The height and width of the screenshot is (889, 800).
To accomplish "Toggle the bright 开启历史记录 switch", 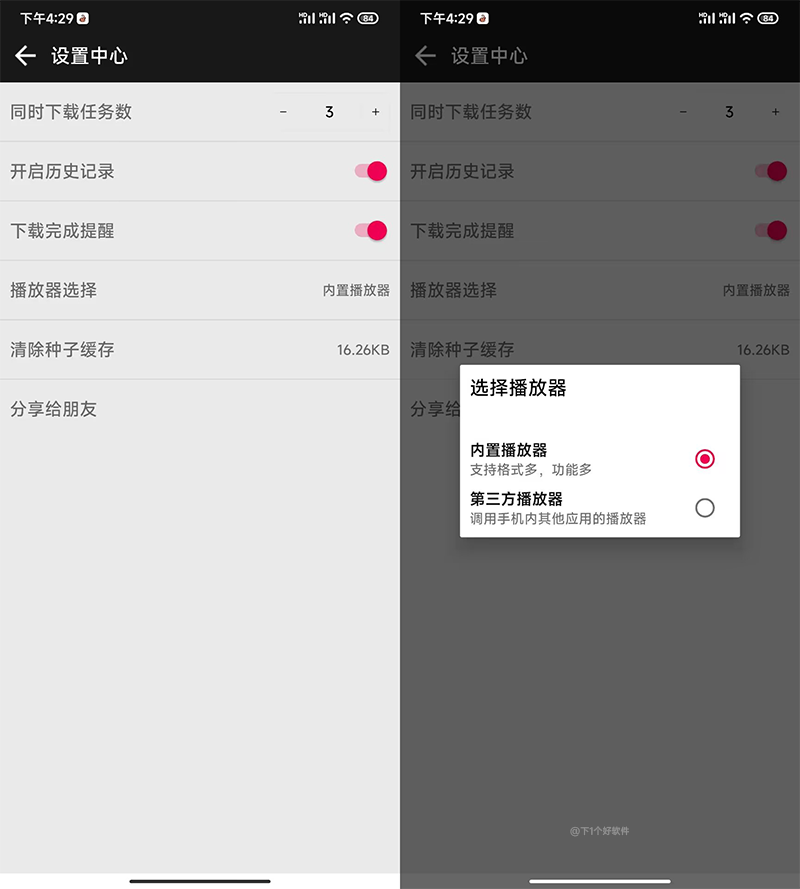I will 371,171.
